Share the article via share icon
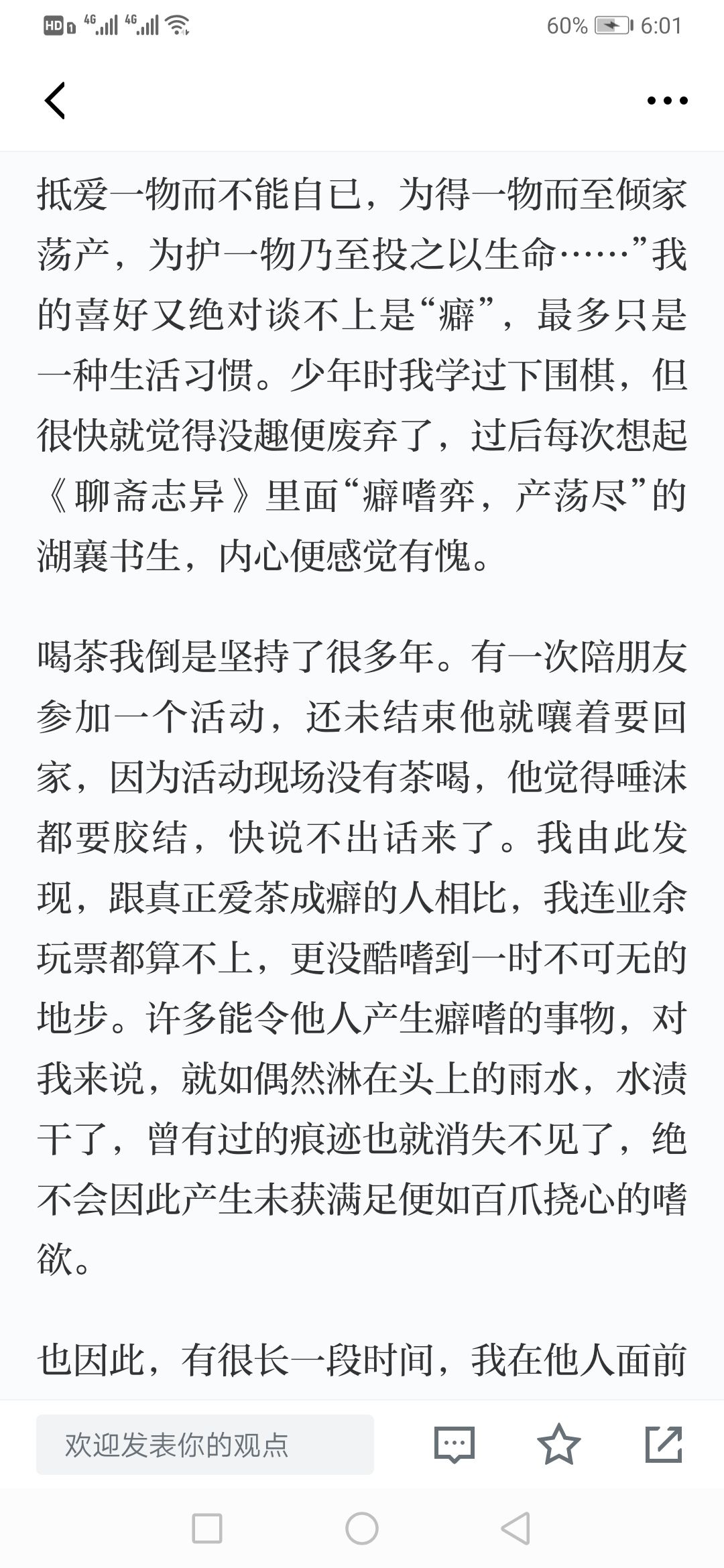The image size is (724, 1568). click(x=664, y=1444)
